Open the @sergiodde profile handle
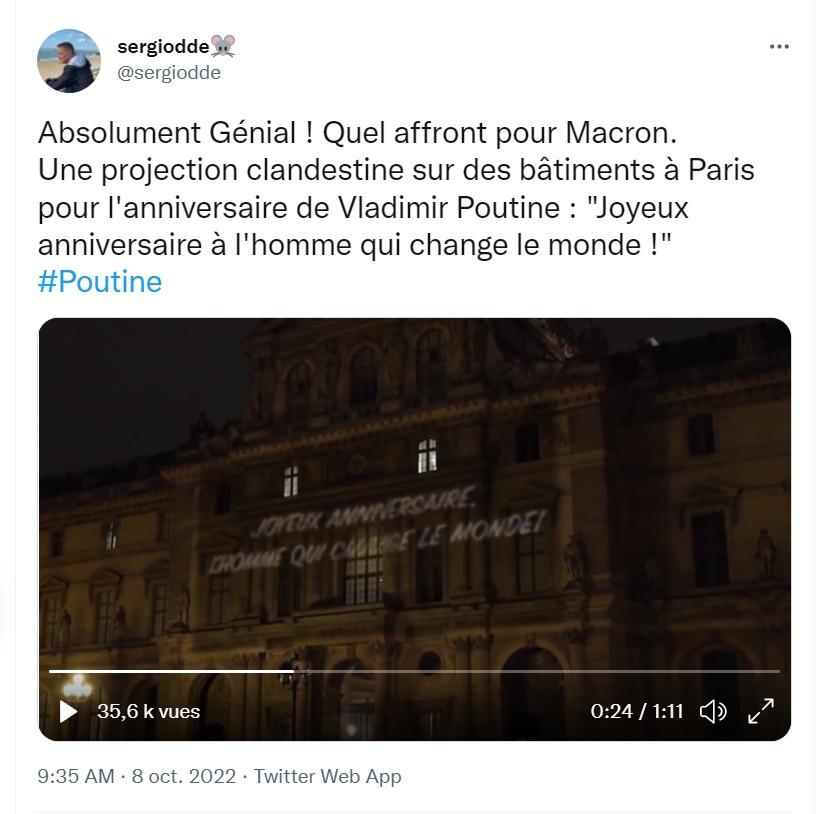 (169, 72)
